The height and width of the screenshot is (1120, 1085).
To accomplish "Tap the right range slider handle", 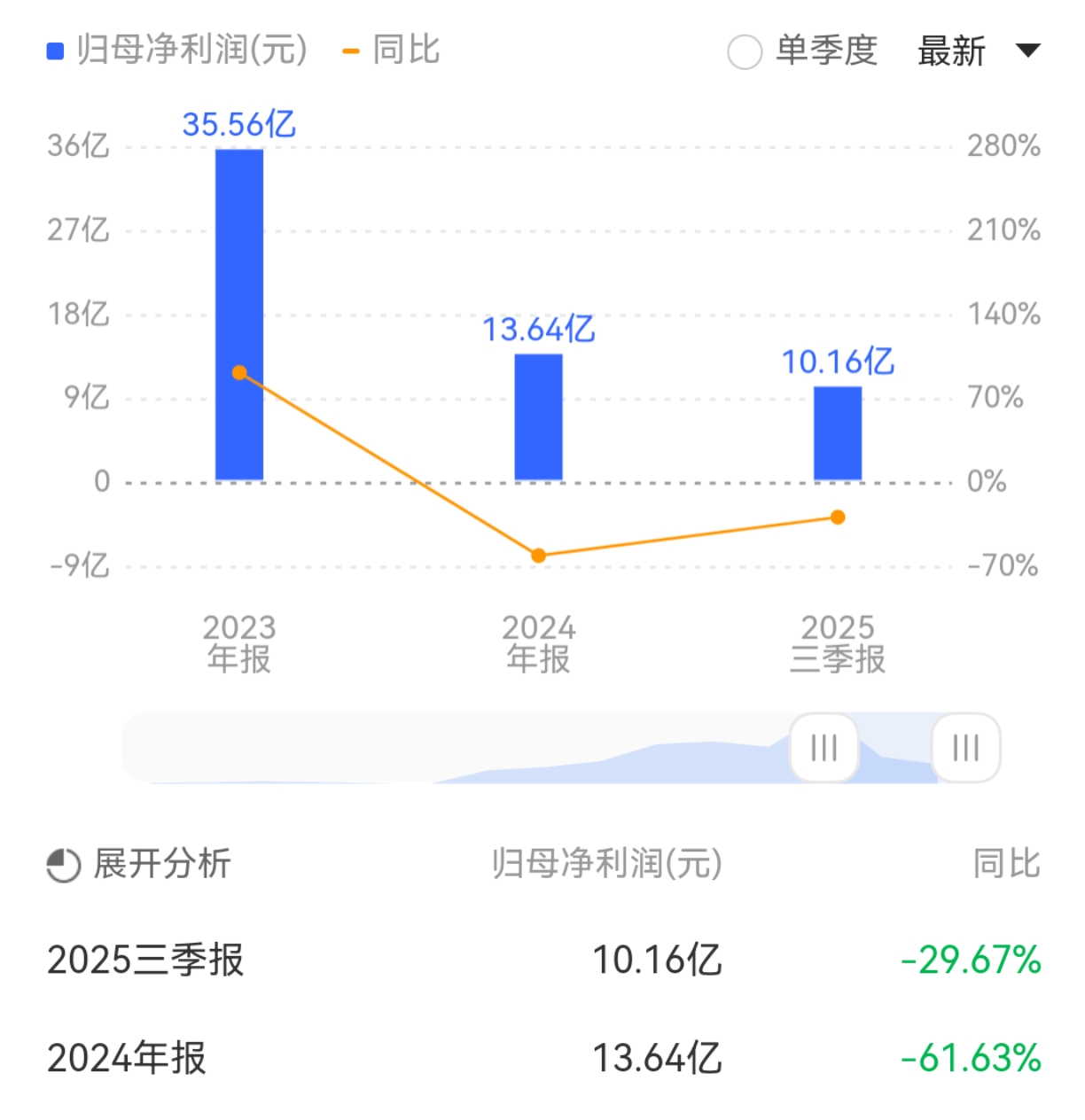I will click(965, 748).
